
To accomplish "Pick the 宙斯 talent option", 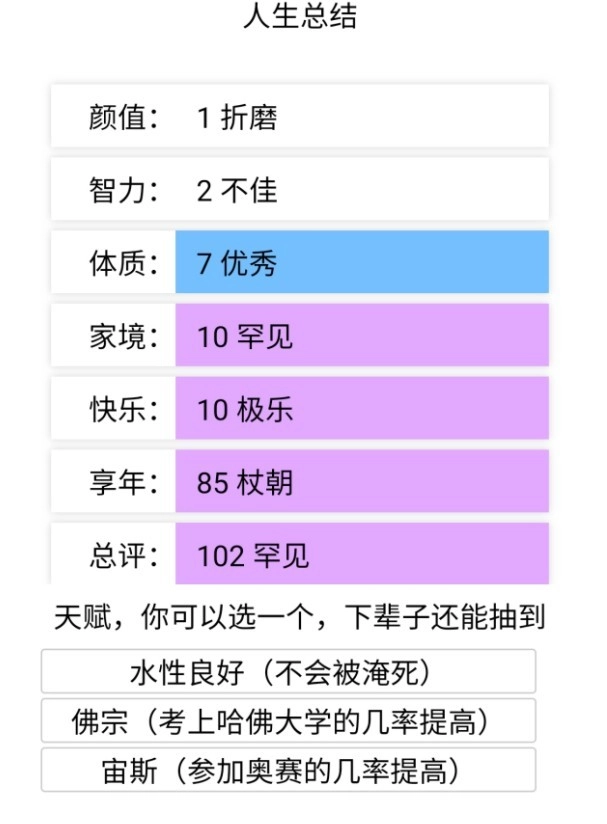I will tap(288, 769).
